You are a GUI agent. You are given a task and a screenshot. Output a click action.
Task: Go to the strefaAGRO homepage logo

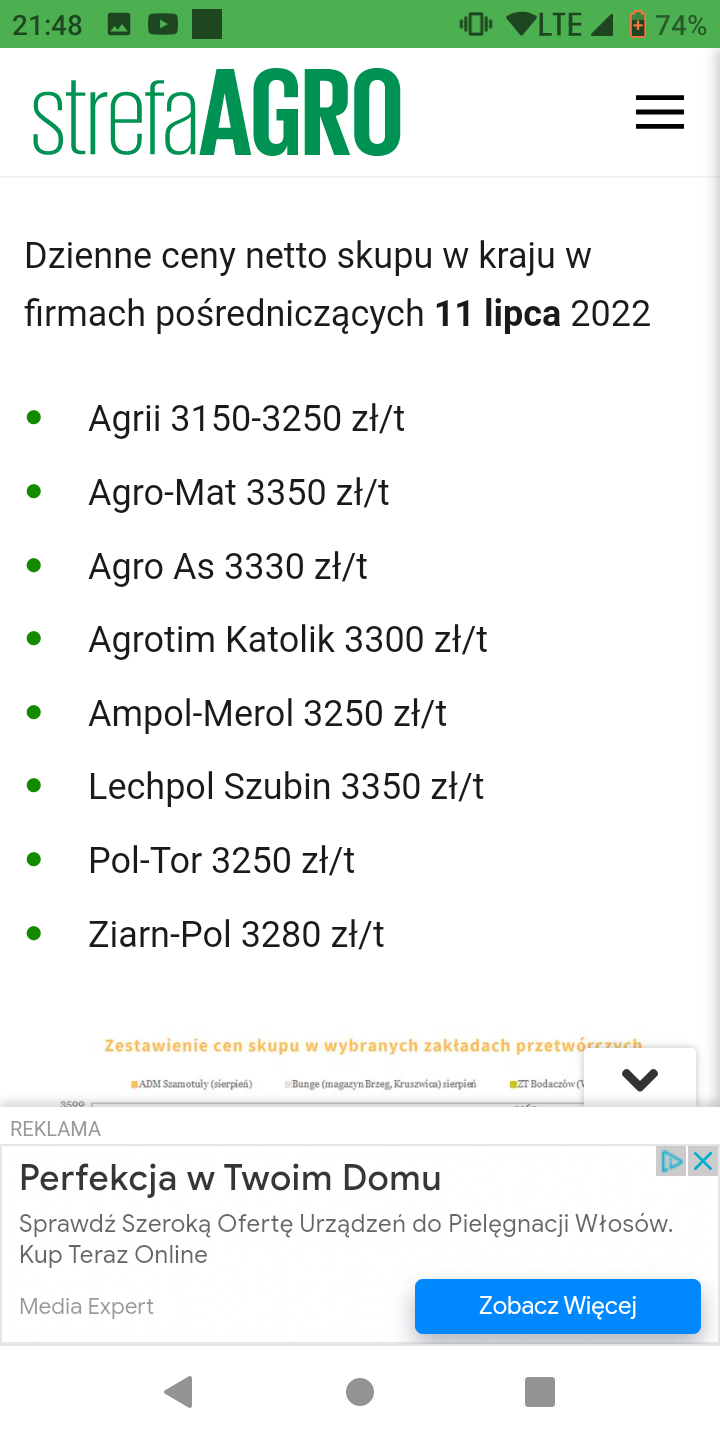click(217, 112)
